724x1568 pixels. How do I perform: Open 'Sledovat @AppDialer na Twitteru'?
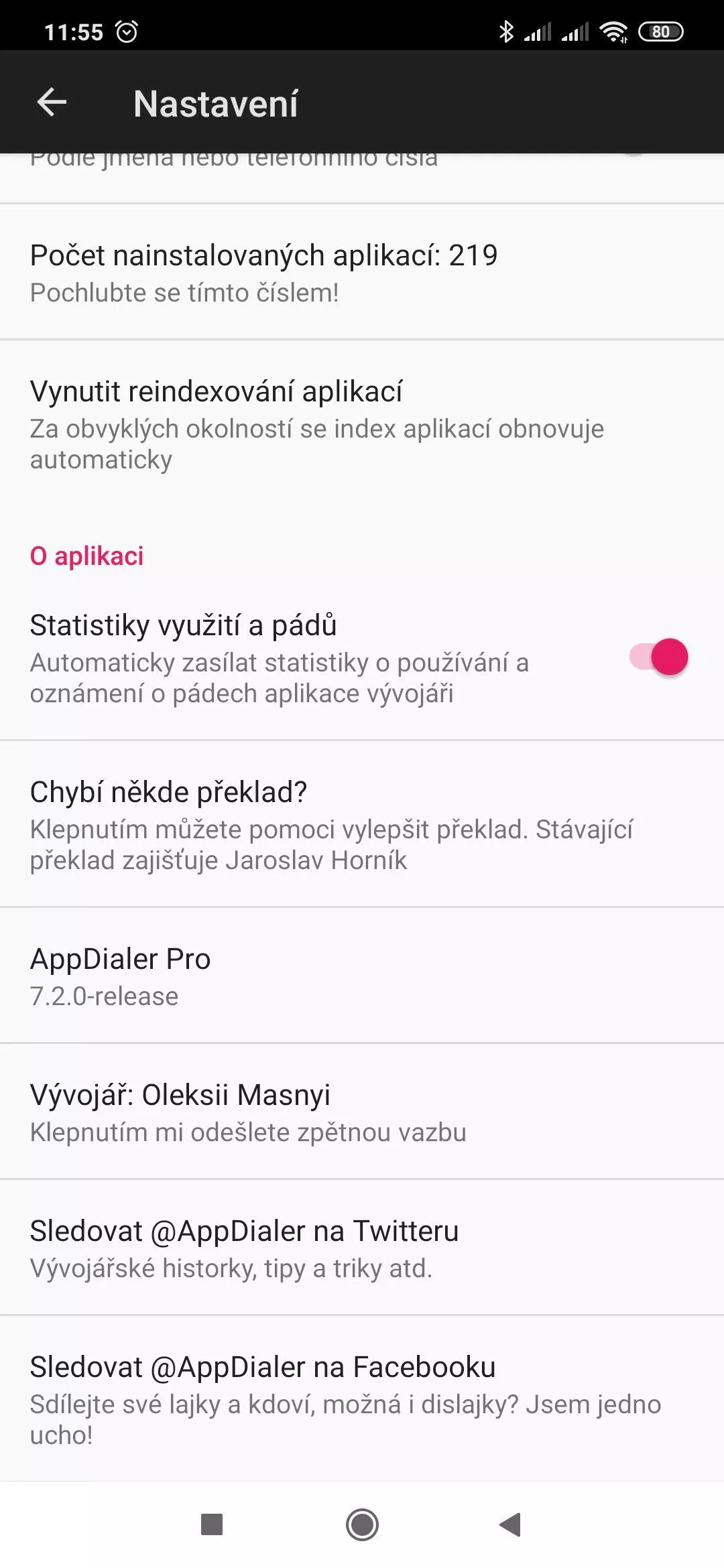pos(362,1248)
